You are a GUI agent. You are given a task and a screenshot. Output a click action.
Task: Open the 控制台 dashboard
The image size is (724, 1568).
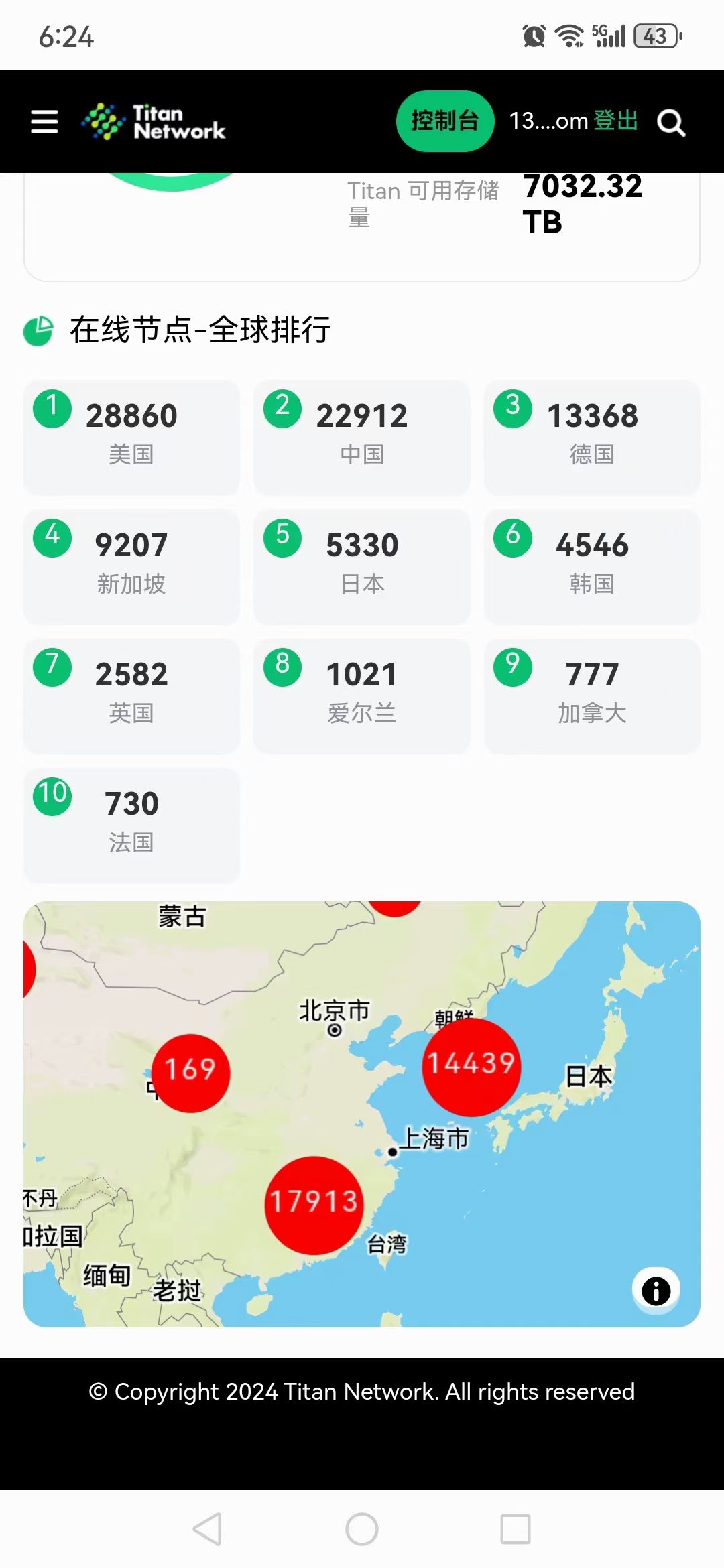[x=444, y=121]
